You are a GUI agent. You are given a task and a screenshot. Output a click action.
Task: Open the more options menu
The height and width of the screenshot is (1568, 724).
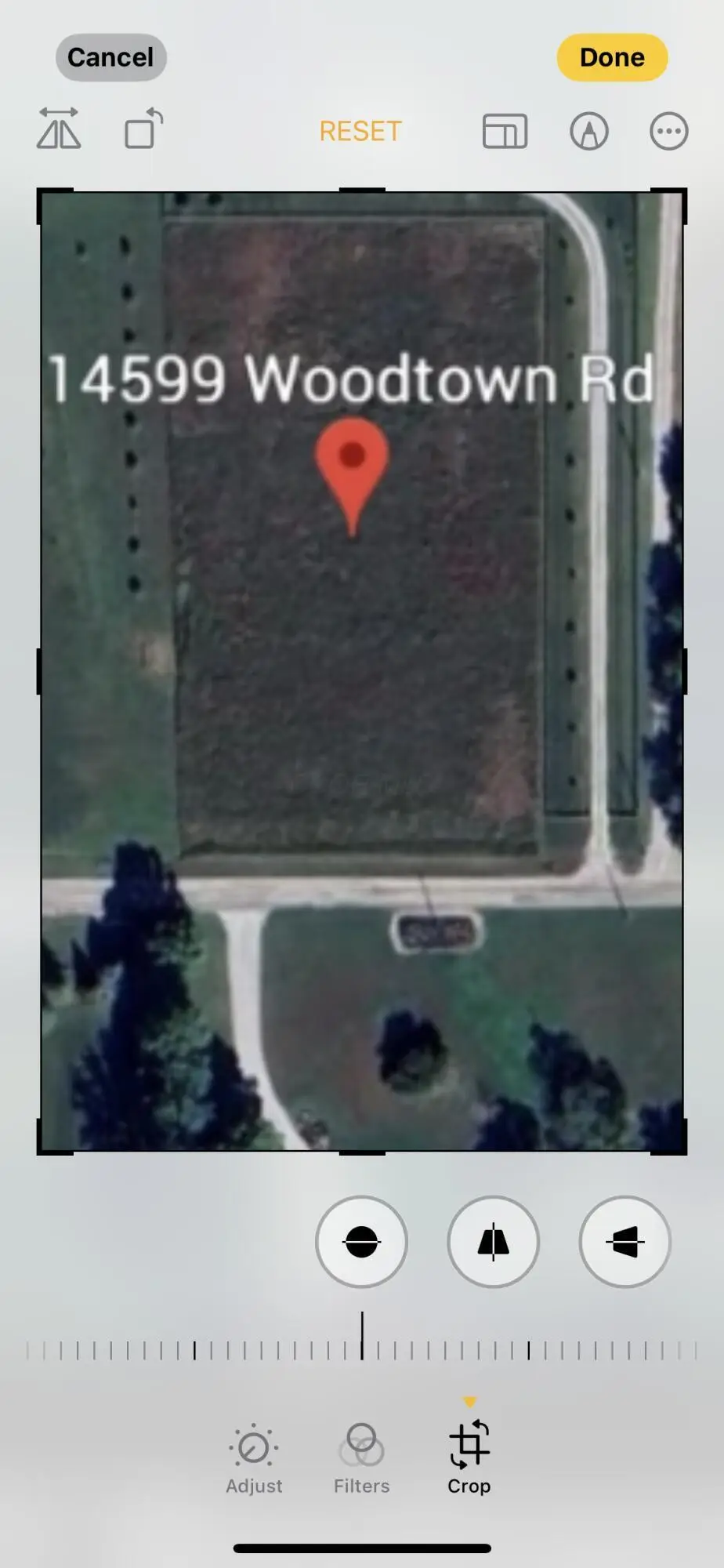click(668, 131)
